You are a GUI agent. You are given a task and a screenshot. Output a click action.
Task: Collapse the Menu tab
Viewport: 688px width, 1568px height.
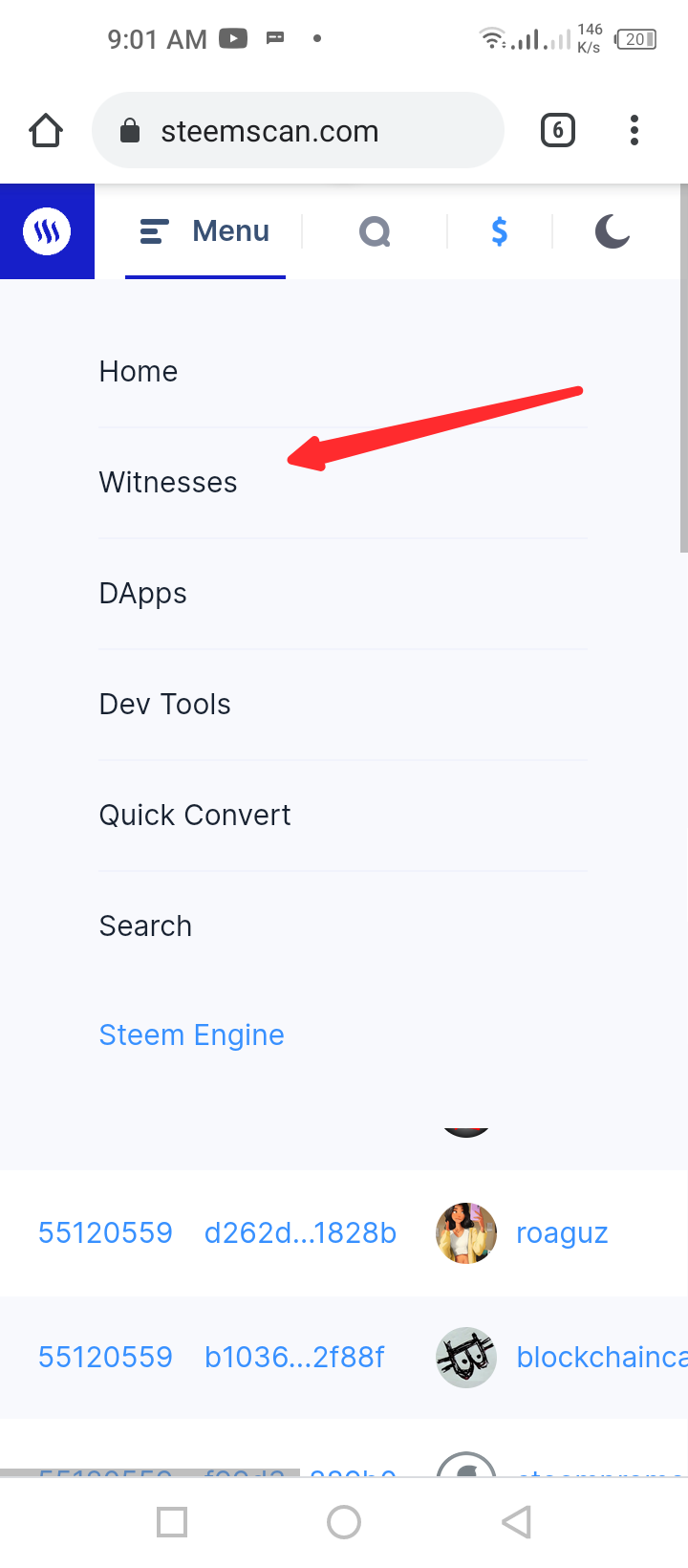[204, 231]
